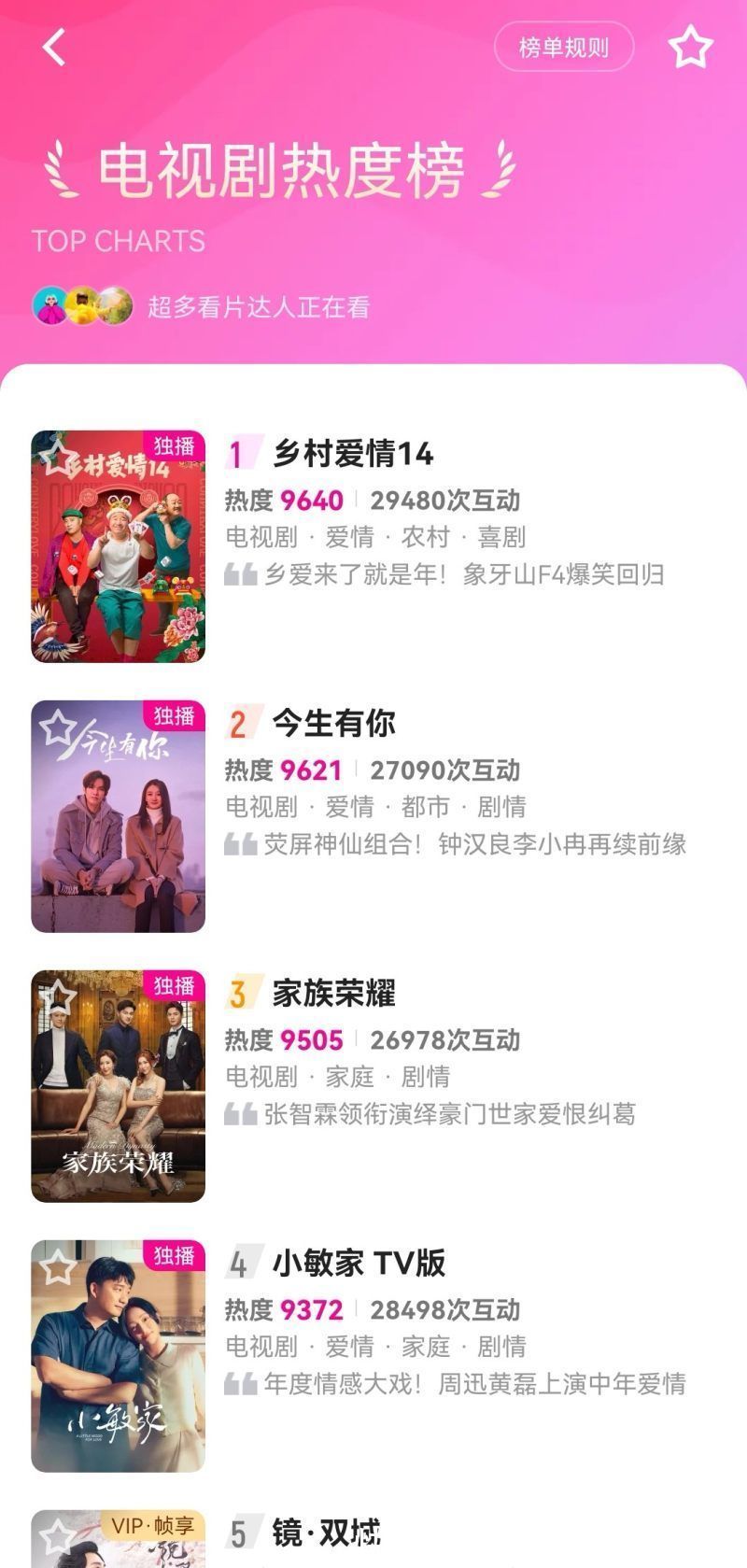Tap the quote icon next to 钟汉良李小冉 comment
Image resolution: width=747 pixels, height=1568 pixels.
(x=241, y=845)
